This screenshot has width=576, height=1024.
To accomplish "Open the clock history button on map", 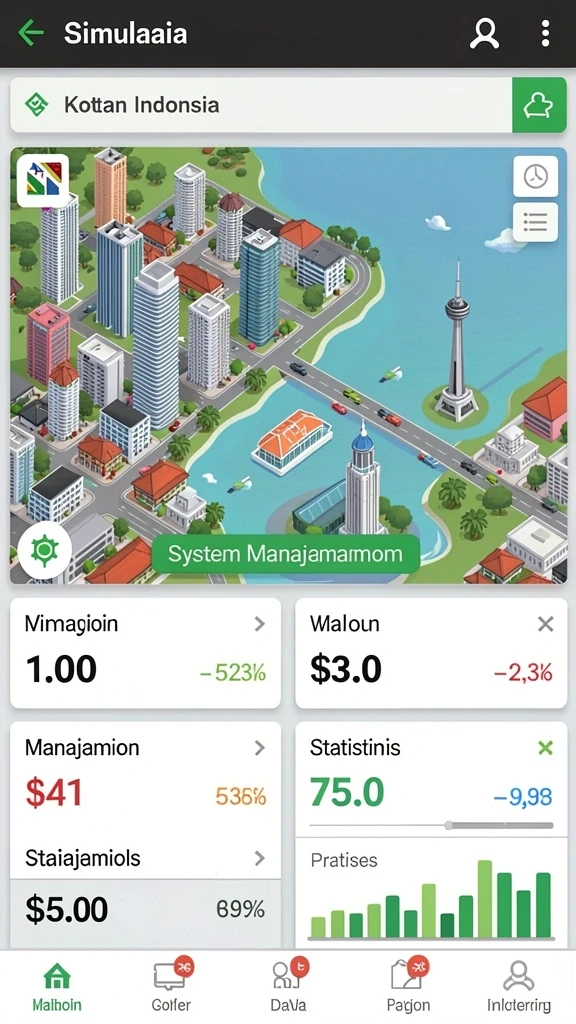I will 536,176.
